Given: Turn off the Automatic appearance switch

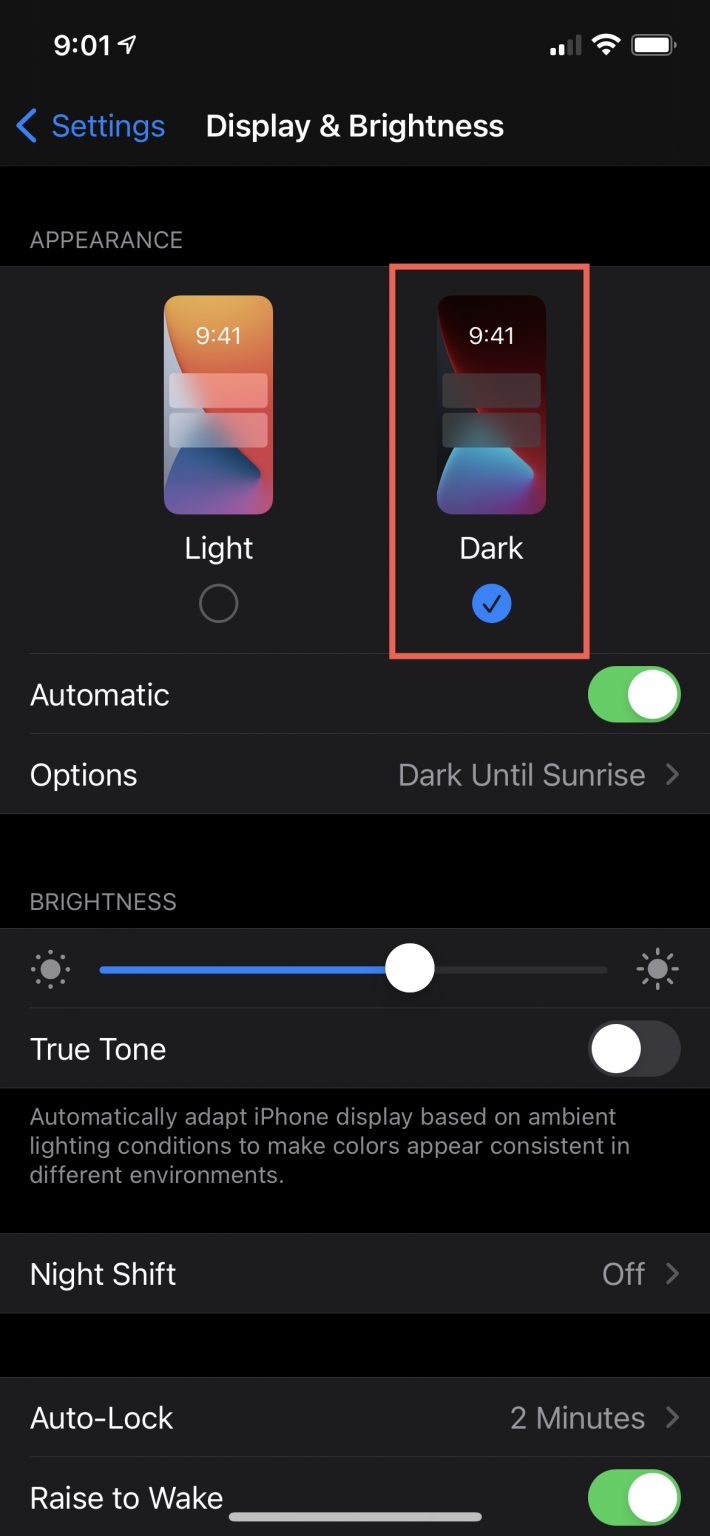Looking at the screenshot, I should click(x=634, y=695).
